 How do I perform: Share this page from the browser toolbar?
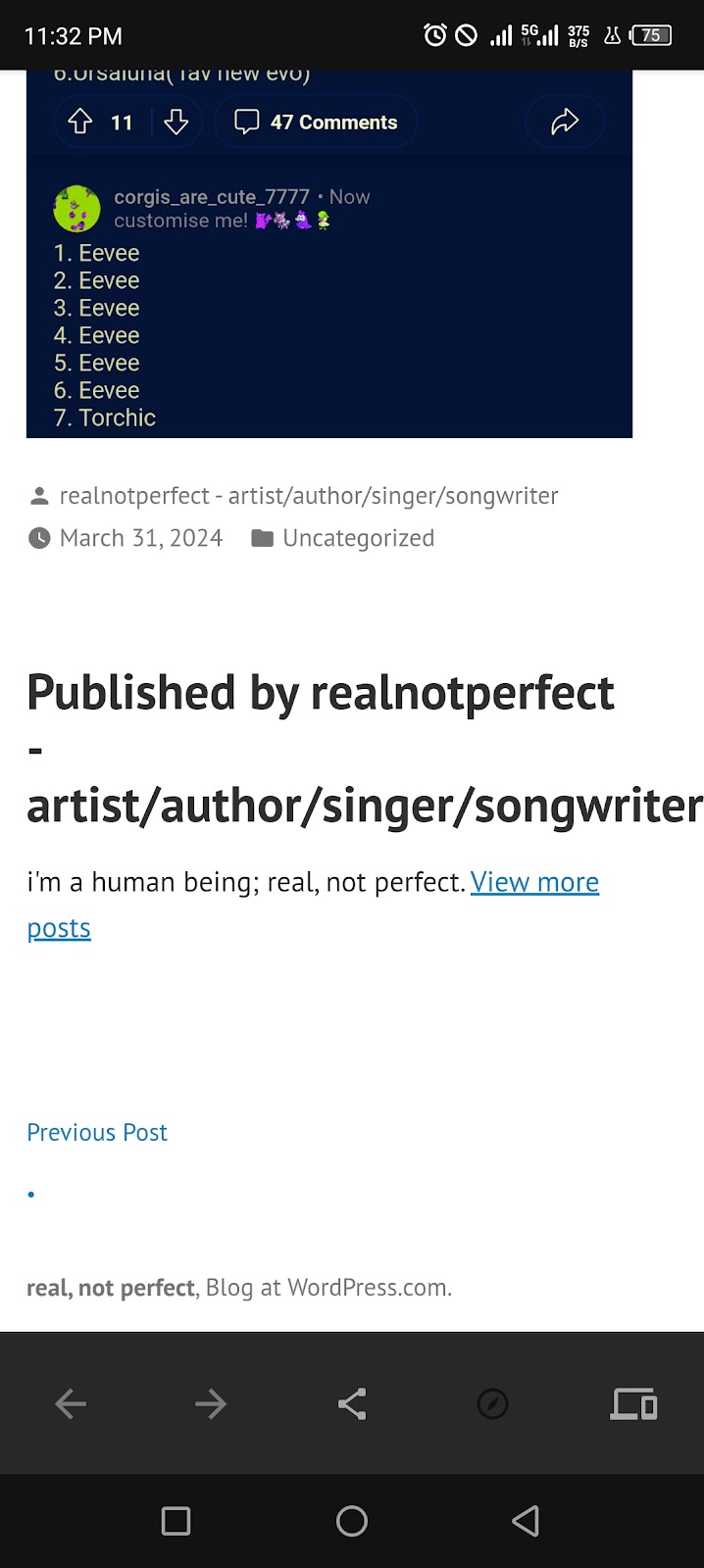point(352,1404)
